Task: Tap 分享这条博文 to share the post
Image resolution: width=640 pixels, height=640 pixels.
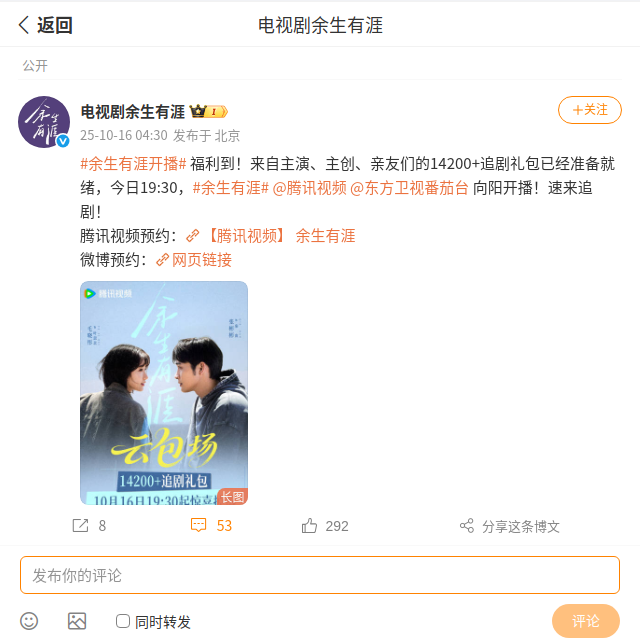Action: [x=509, y=526]
